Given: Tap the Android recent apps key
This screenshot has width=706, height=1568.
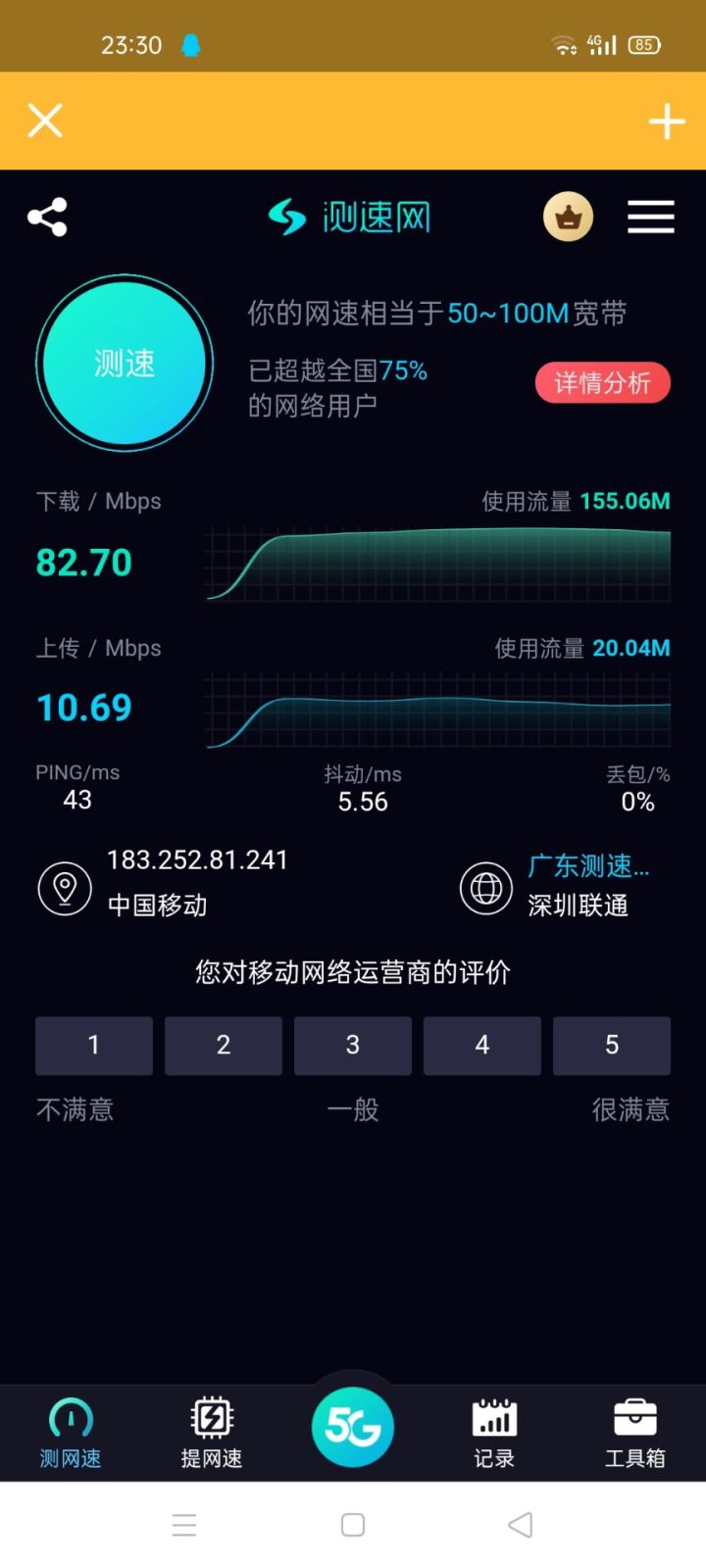Looking at the screenshot, I should 184,1525.
